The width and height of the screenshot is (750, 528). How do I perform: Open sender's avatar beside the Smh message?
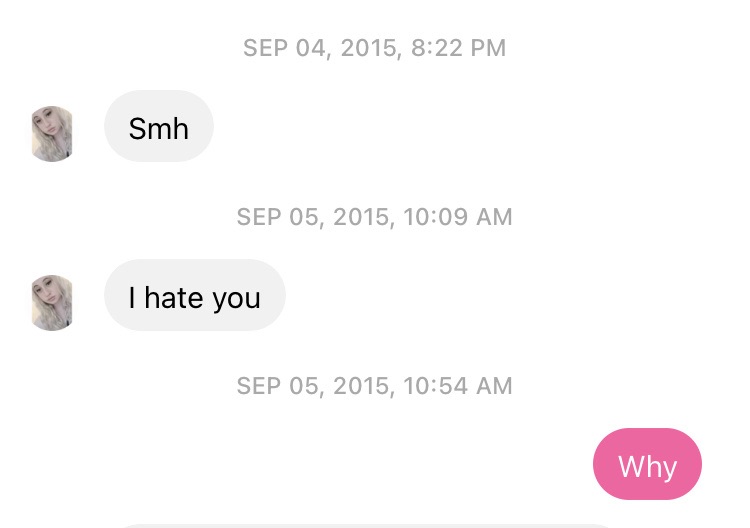pos(52,133)
